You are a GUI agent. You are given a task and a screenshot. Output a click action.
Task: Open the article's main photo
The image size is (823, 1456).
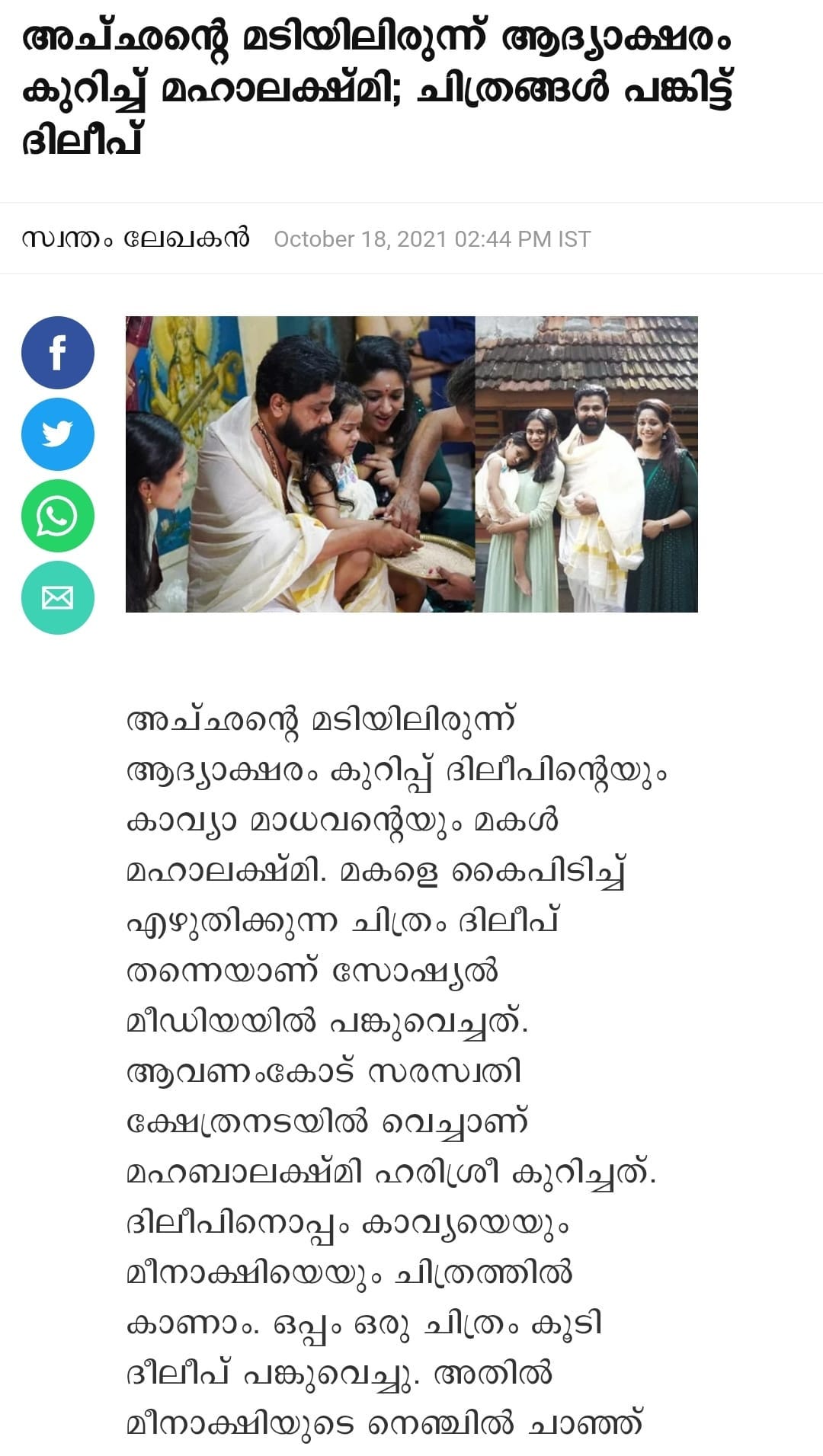pos(411,464)
